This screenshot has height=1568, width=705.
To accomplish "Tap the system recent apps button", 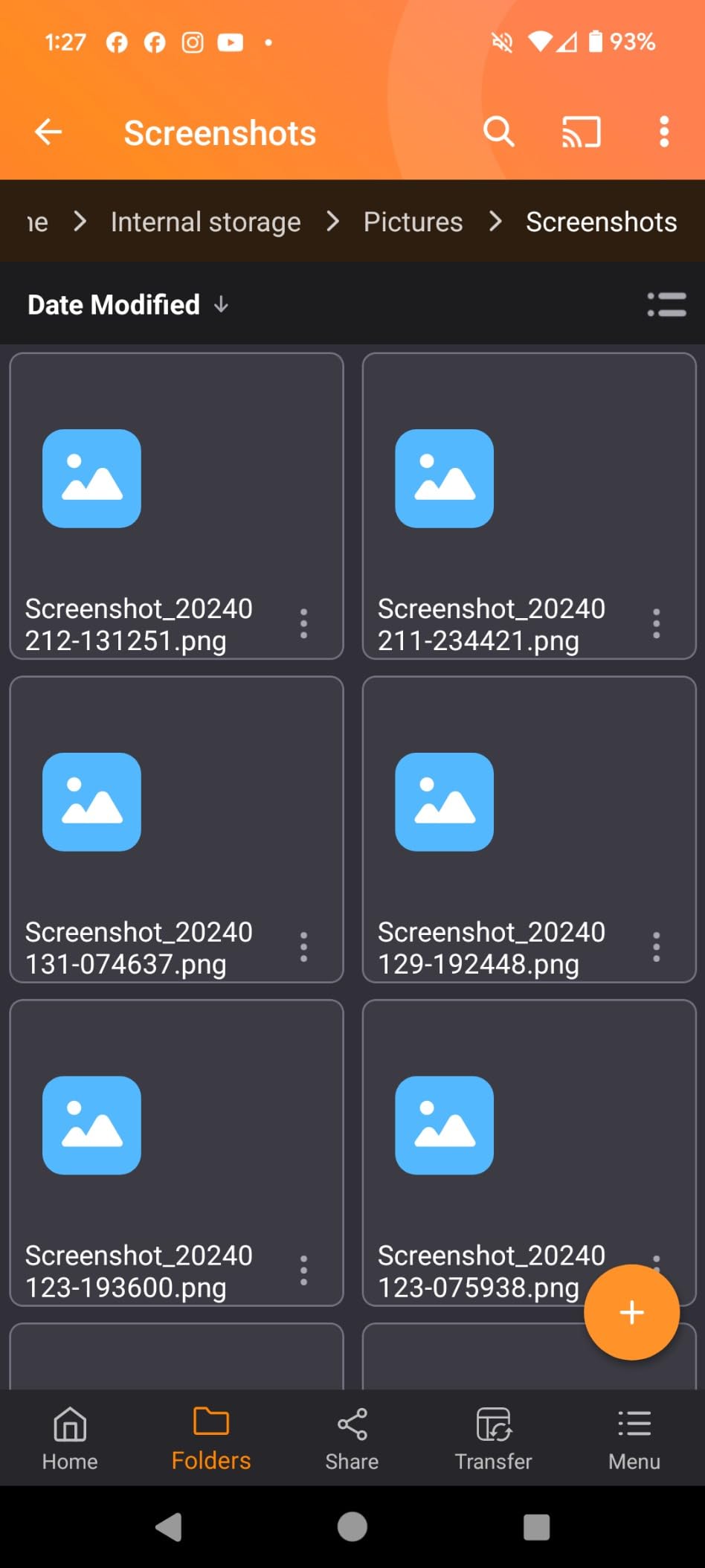I will click(x=536, y=1527).
